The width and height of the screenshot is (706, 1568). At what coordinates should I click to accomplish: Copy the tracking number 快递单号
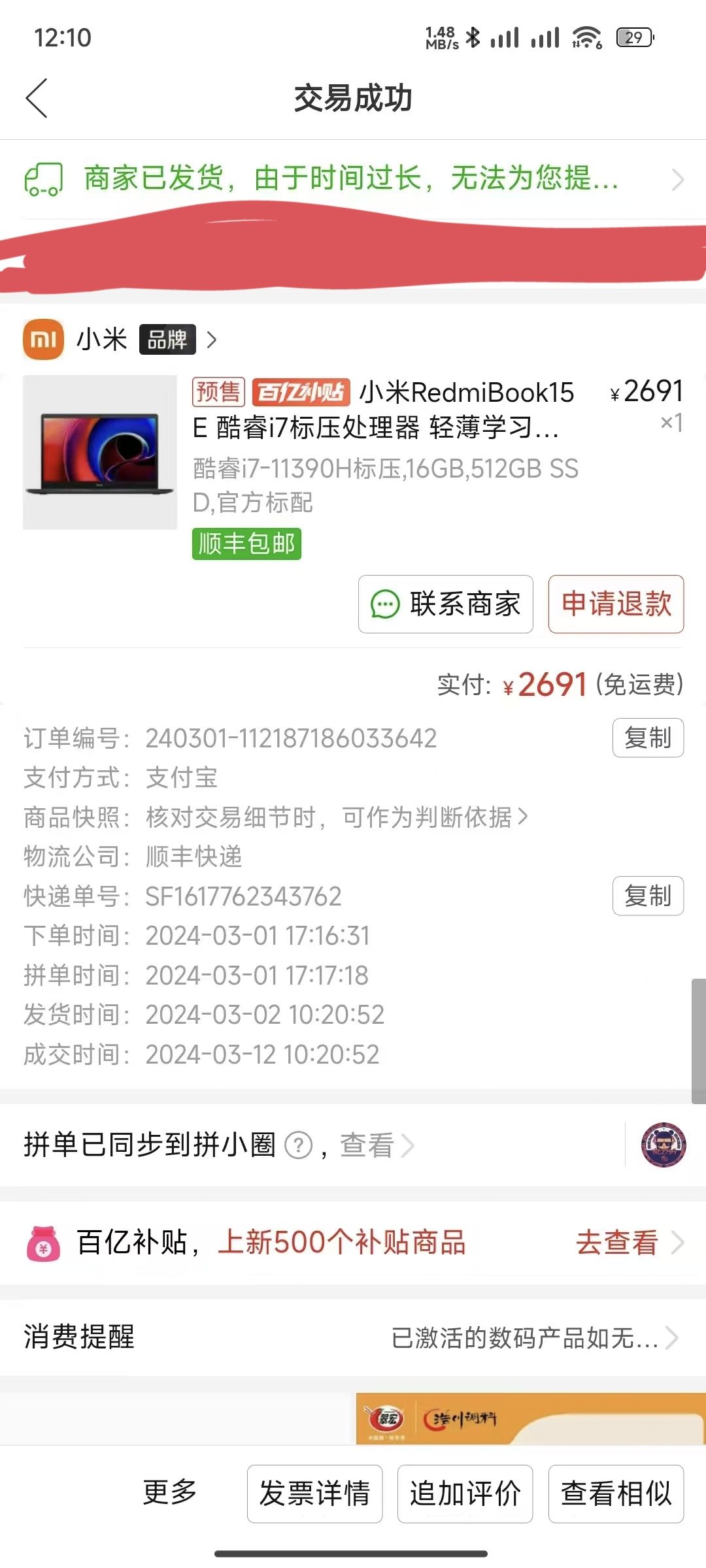click(648, 896)
